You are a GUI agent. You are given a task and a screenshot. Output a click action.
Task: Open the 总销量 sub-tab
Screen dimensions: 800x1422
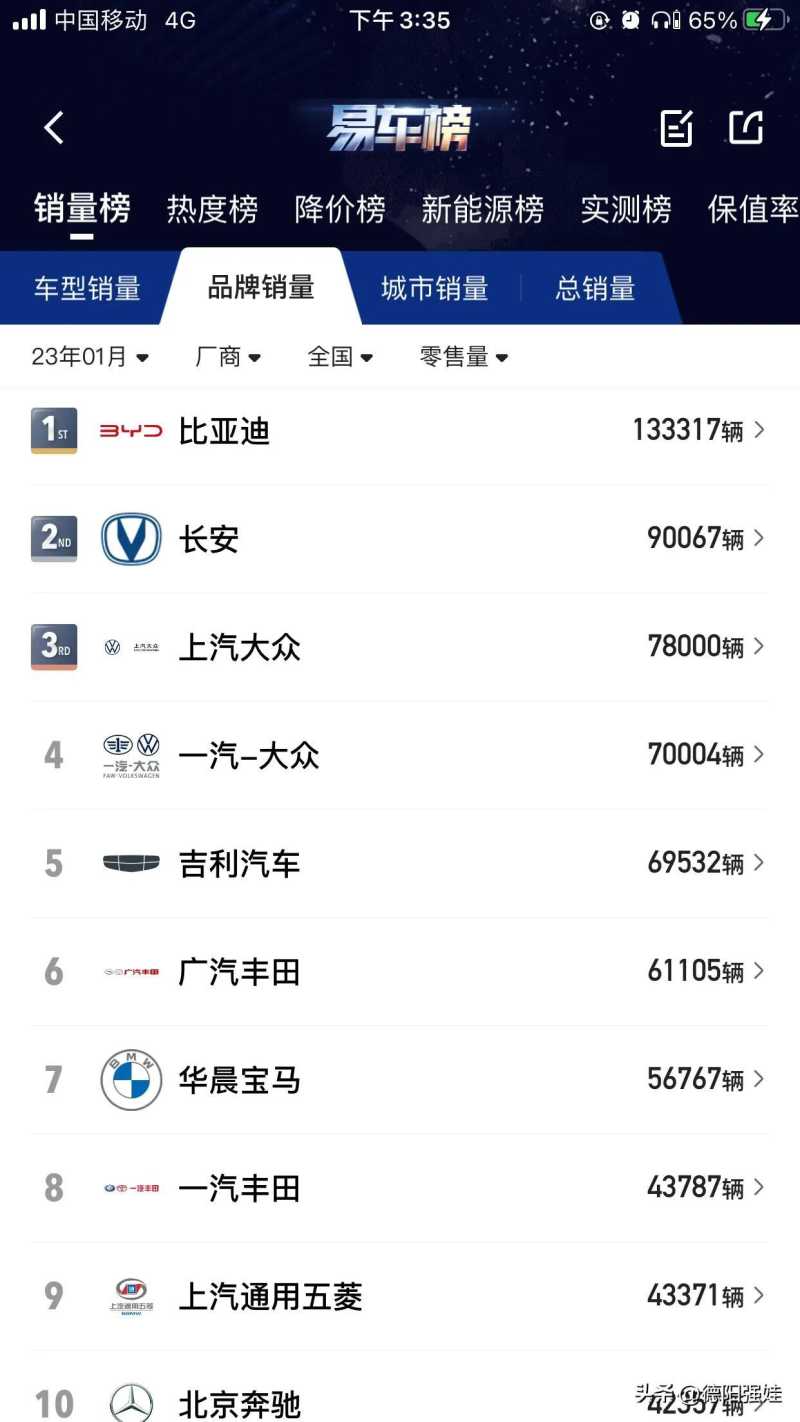click(595, 289)
